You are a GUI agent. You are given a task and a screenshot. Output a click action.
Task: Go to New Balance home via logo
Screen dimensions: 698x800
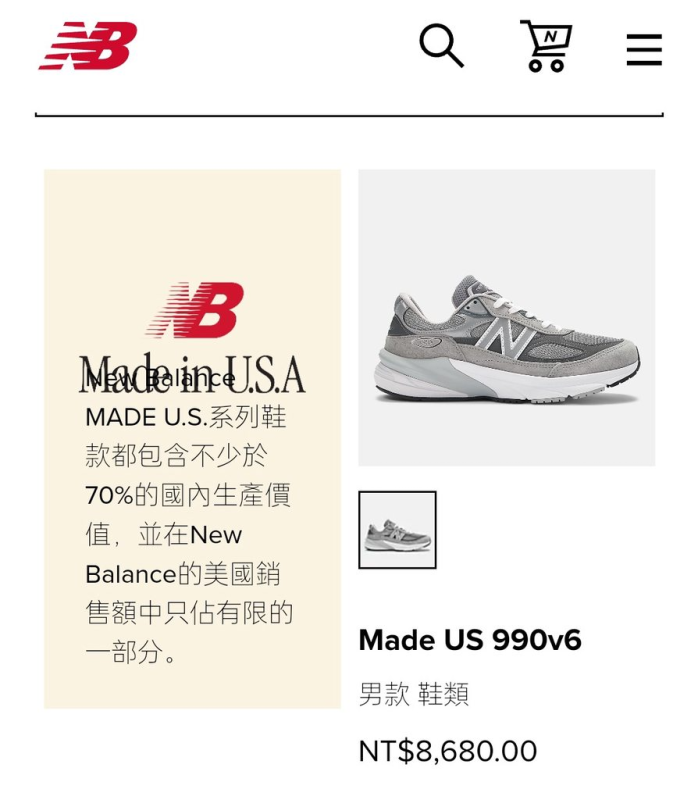[88, 46]
